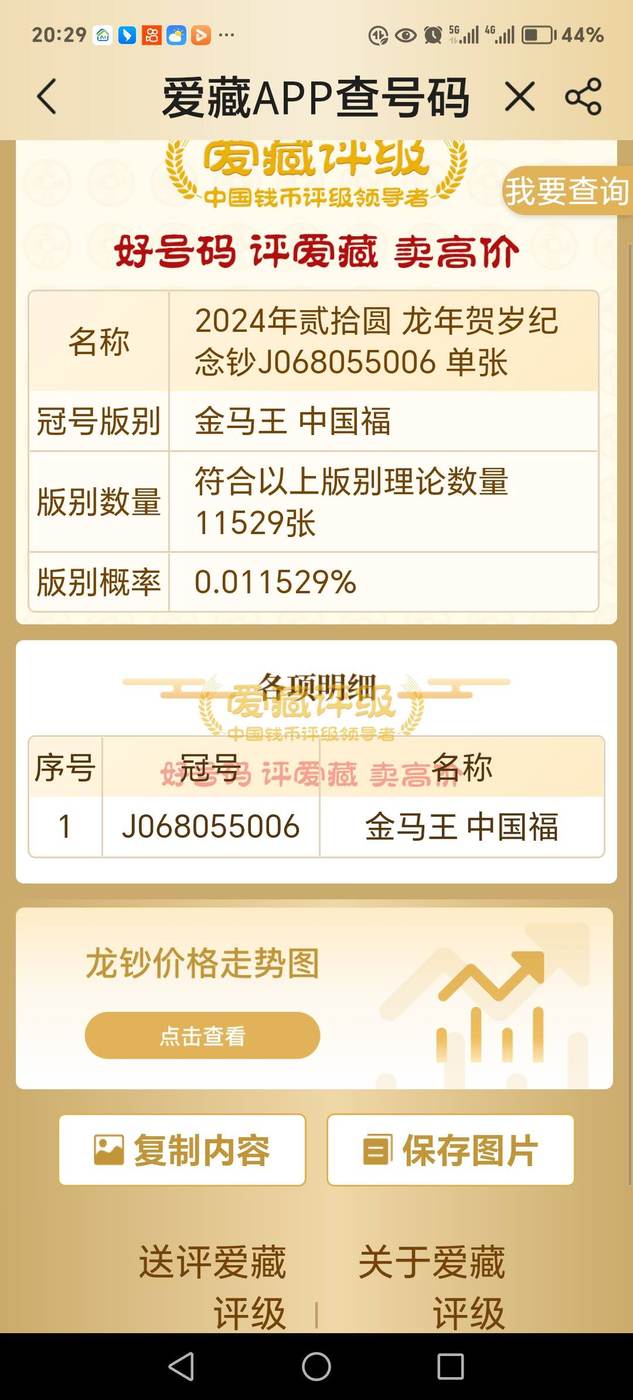
Task: Close the 爱藏APP查号码 page
Action: 520,97
